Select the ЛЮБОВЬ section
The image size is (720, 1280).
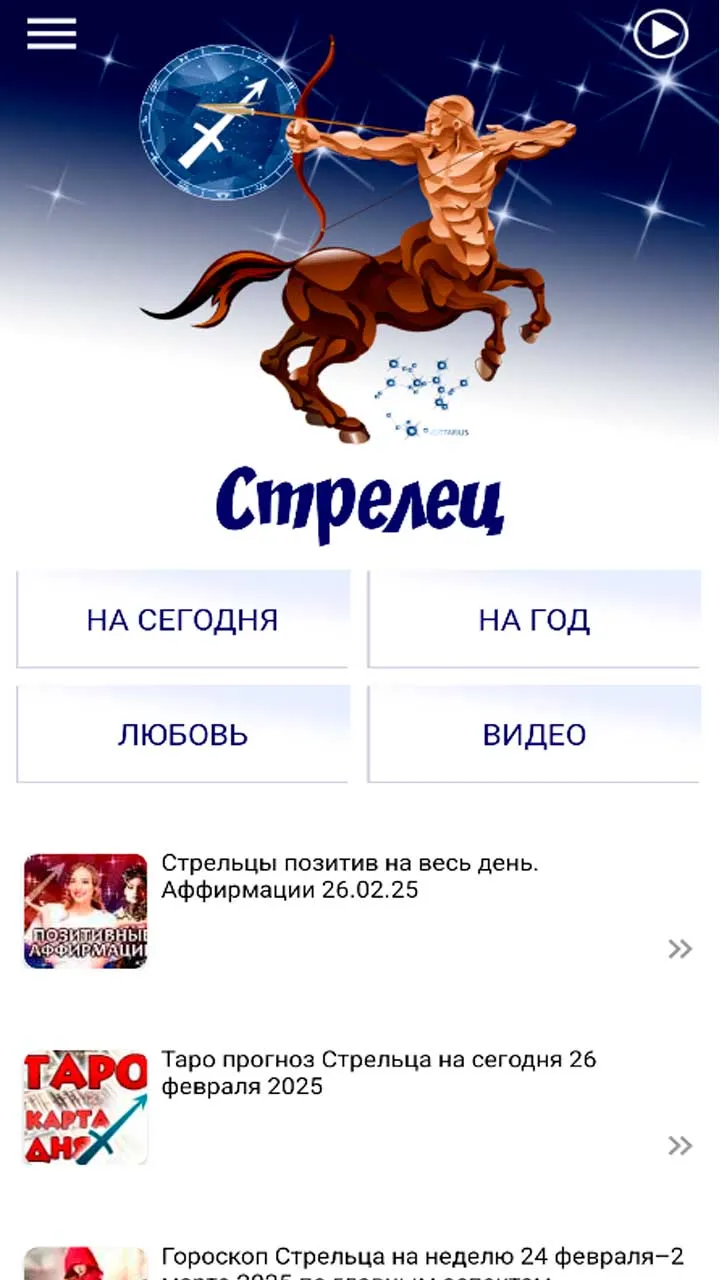point(183,734)
